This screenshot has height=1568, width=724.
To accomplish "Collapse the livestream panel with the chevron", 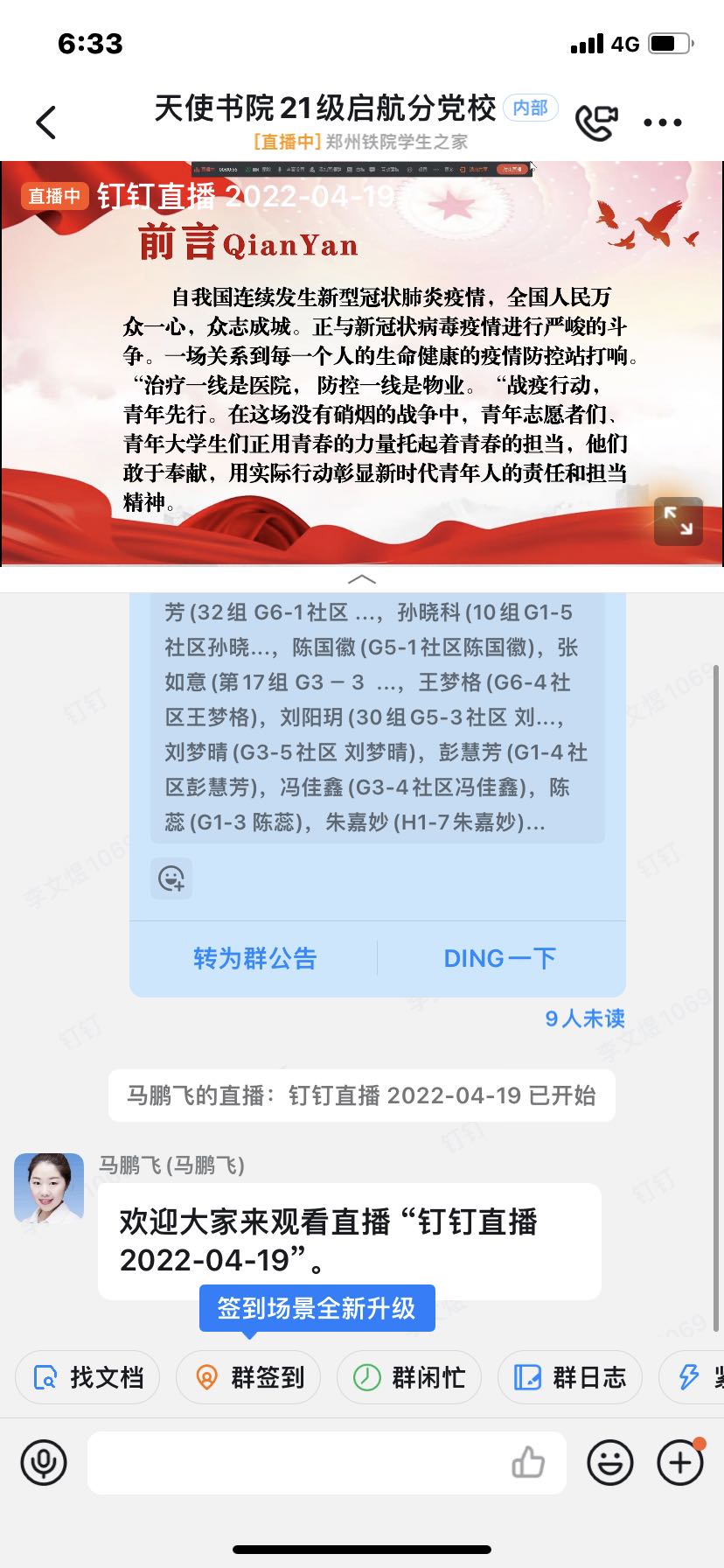I will tap(361, 579).
